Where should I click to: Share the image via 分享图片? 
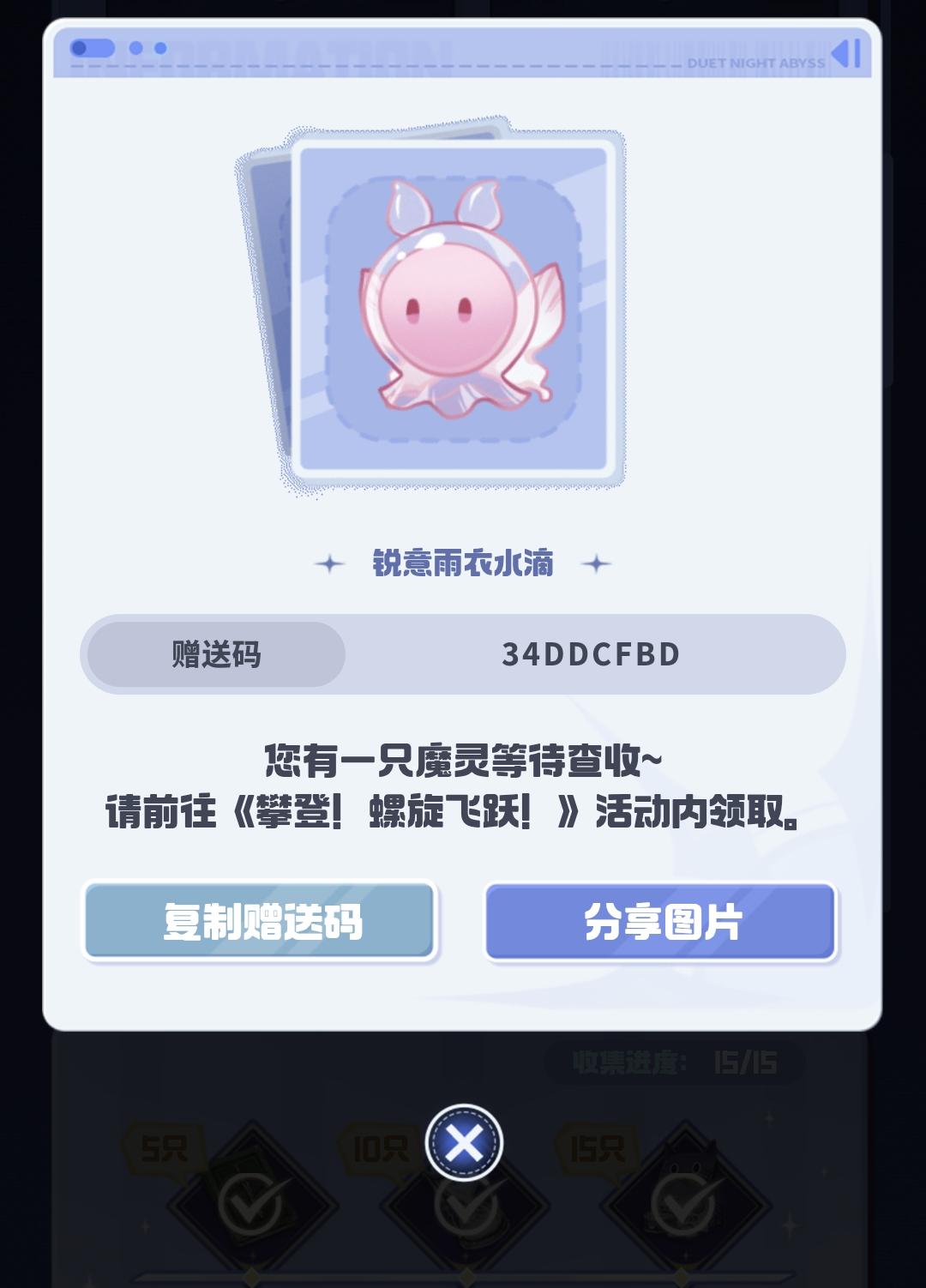point(660,922)
